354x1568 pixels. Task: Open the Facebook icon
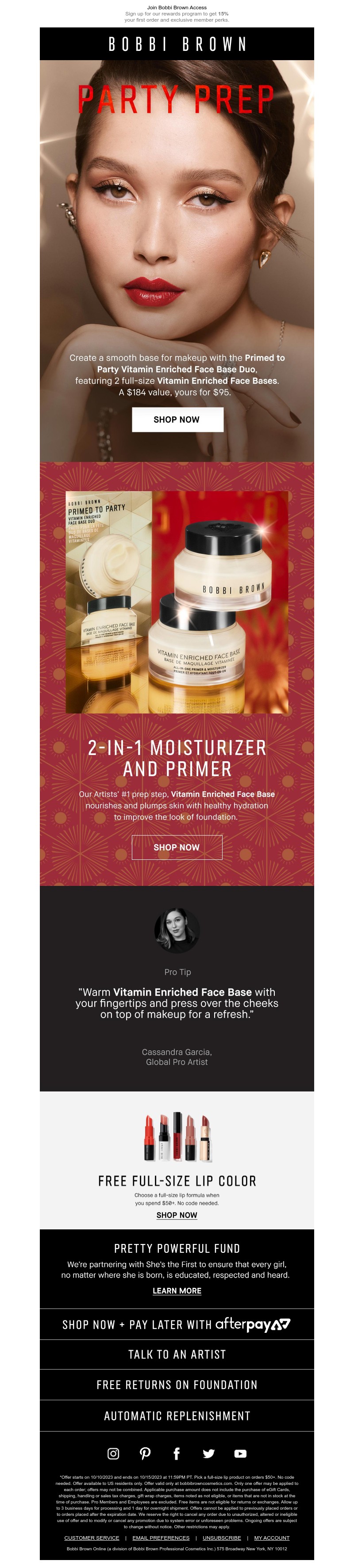(x=177, y=1454)
